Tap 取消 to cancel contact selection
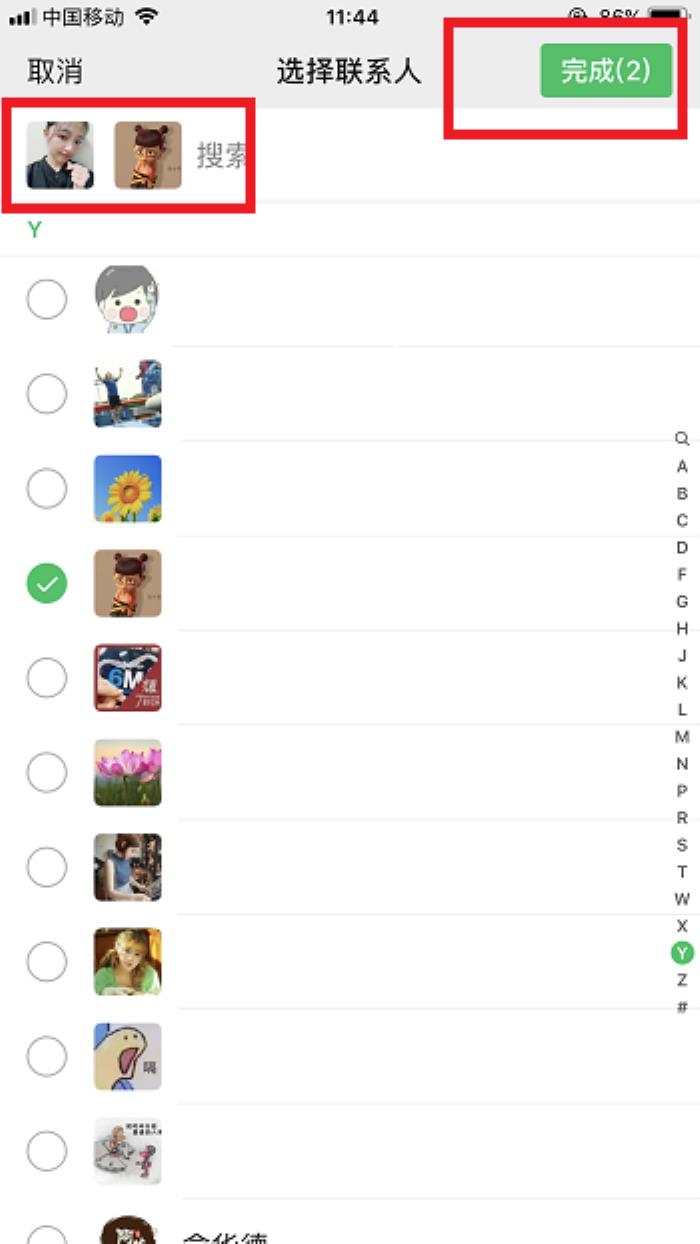Image resolution: width=700 pixels, height=1244 pixels. pos(55,72)
